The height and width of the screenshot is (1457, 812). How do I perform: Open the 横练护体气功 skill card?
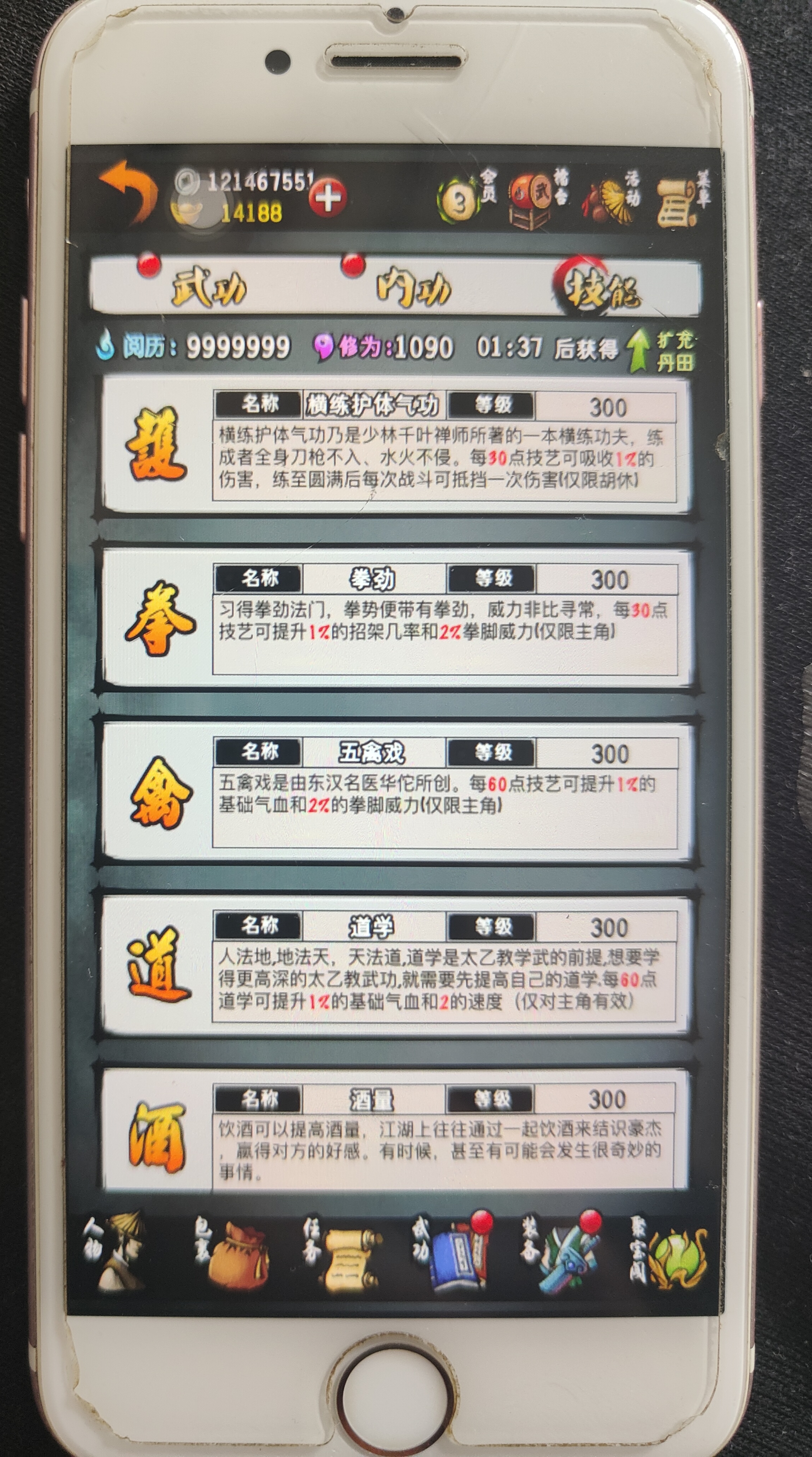coord(396,445)
